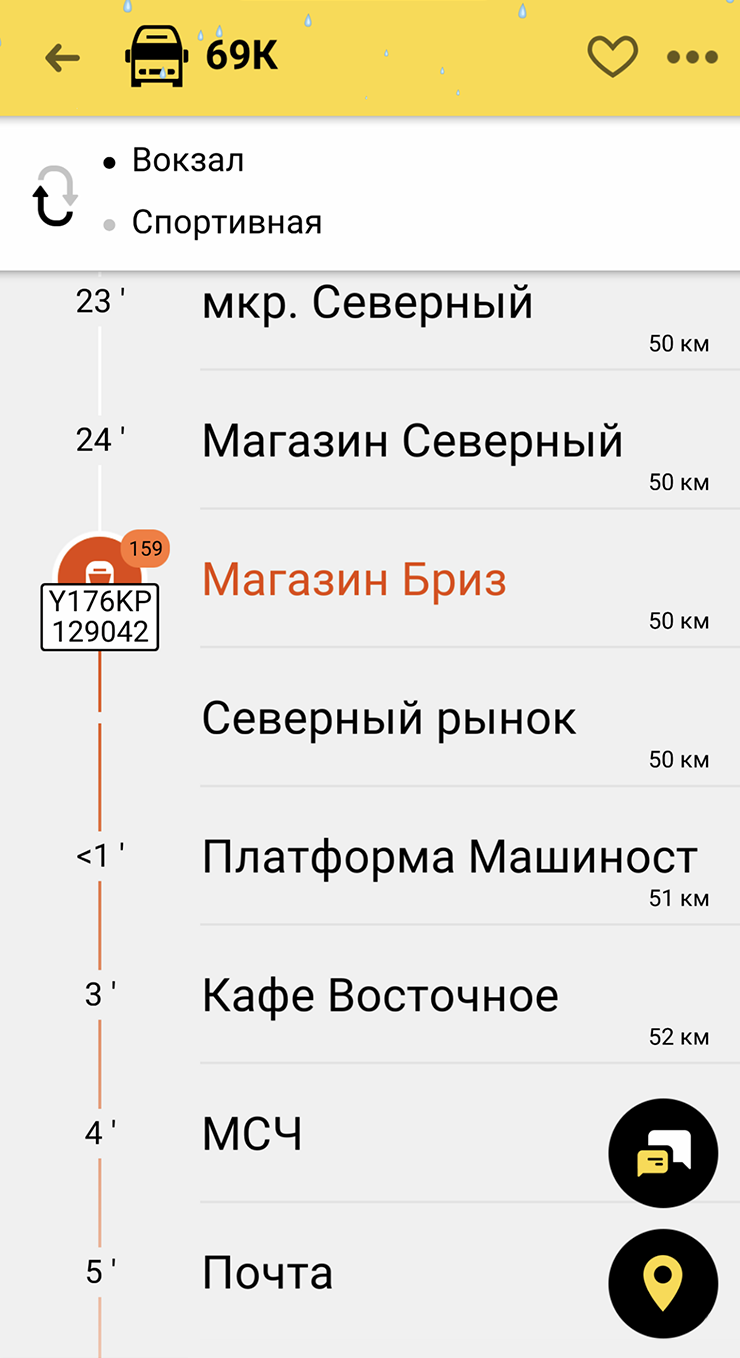Open the three-dot overflow menu
The image size is (740, 1358).
[x=692, y=57]
